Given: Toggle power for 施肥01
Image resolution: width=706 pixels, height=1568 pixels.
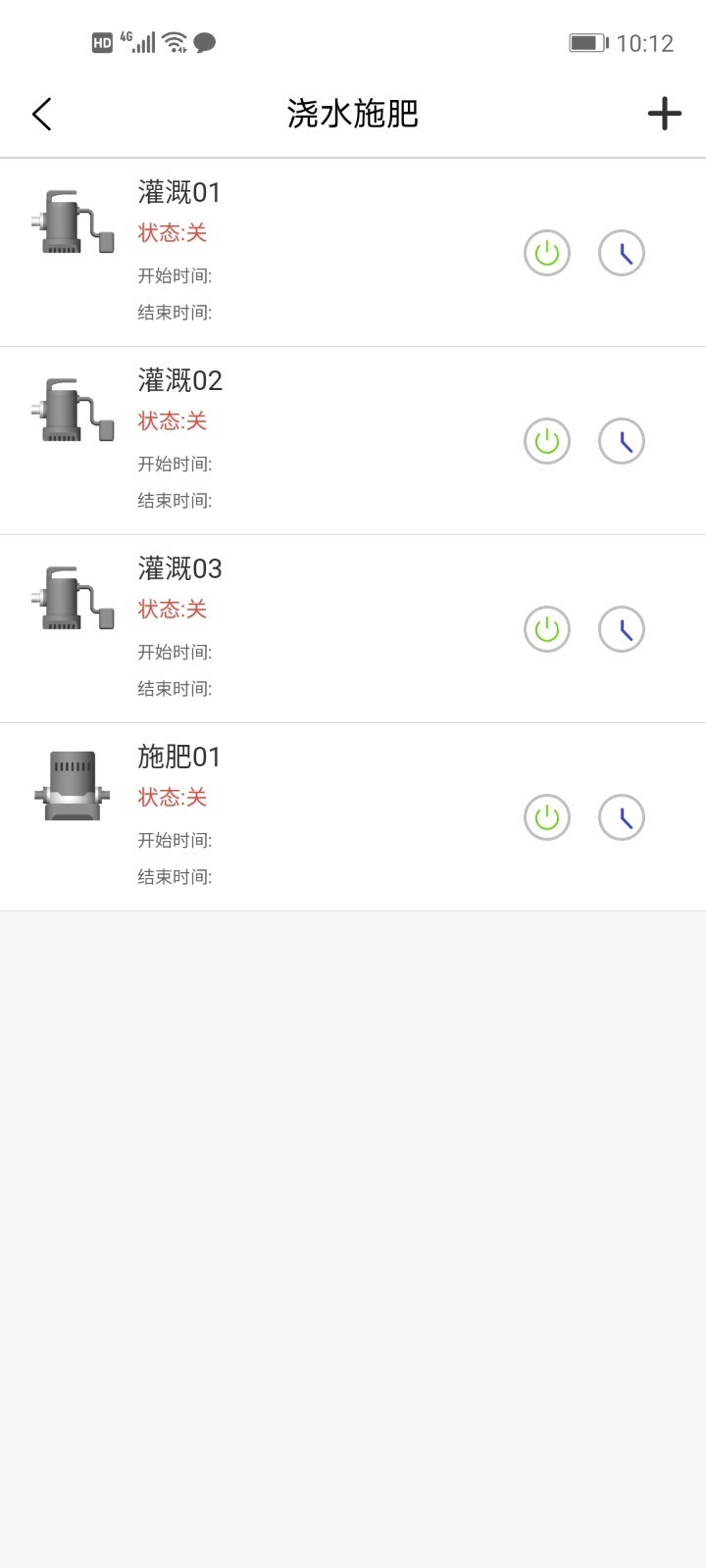Looking at the screenshot, I should (547, 818).
